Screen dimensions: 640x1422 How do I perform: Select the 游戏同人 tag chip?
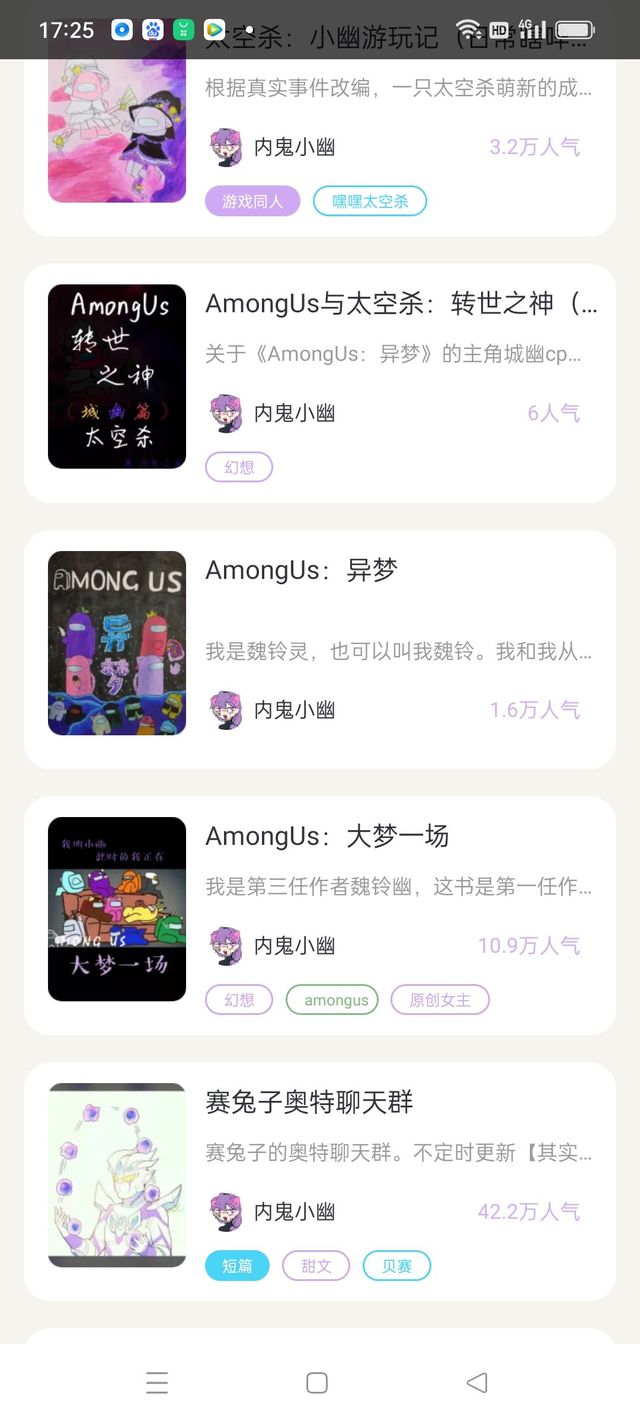[x=253, y=201]
